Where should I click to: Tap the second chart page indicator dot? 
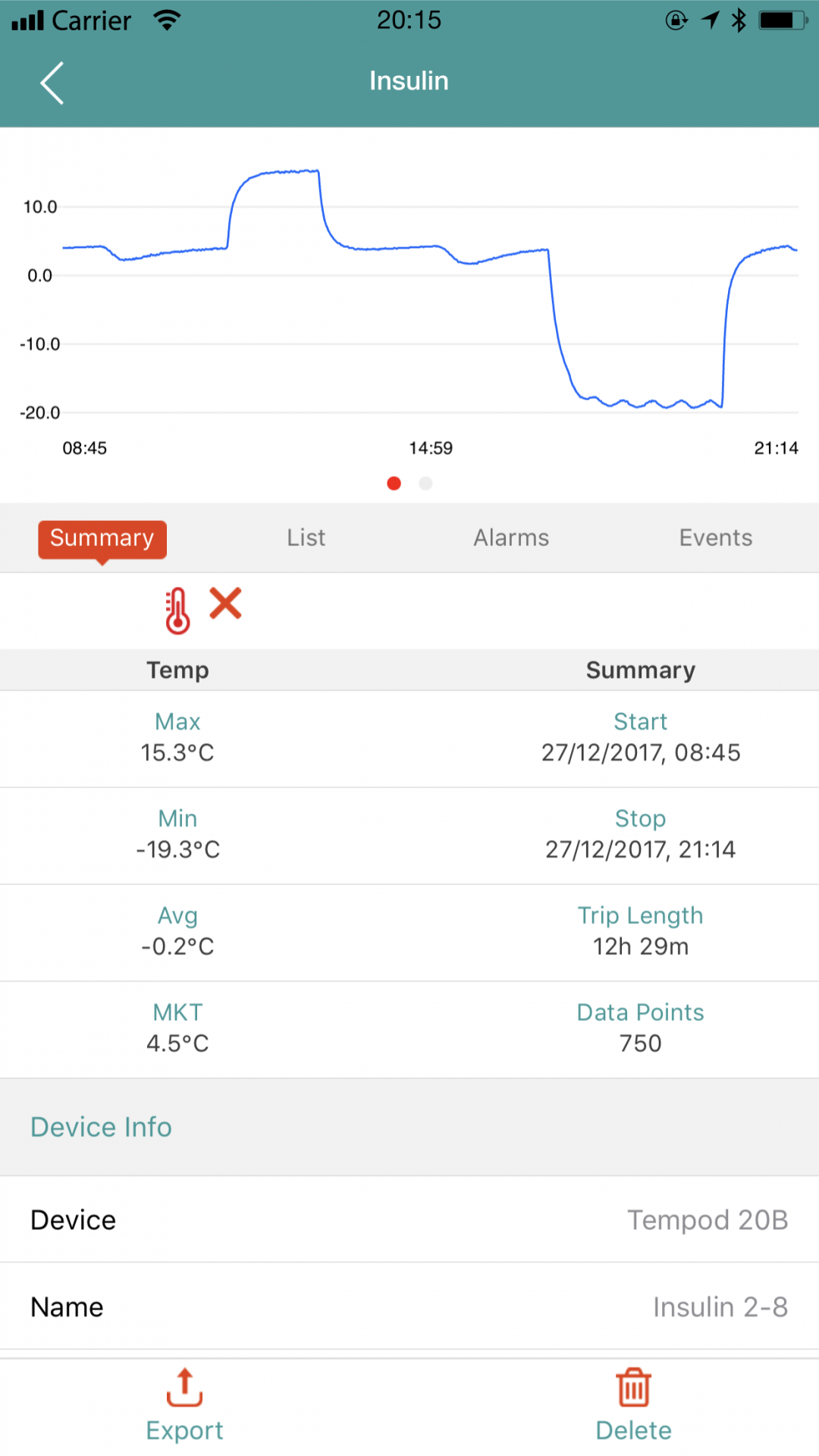click(x=425, y=483)
